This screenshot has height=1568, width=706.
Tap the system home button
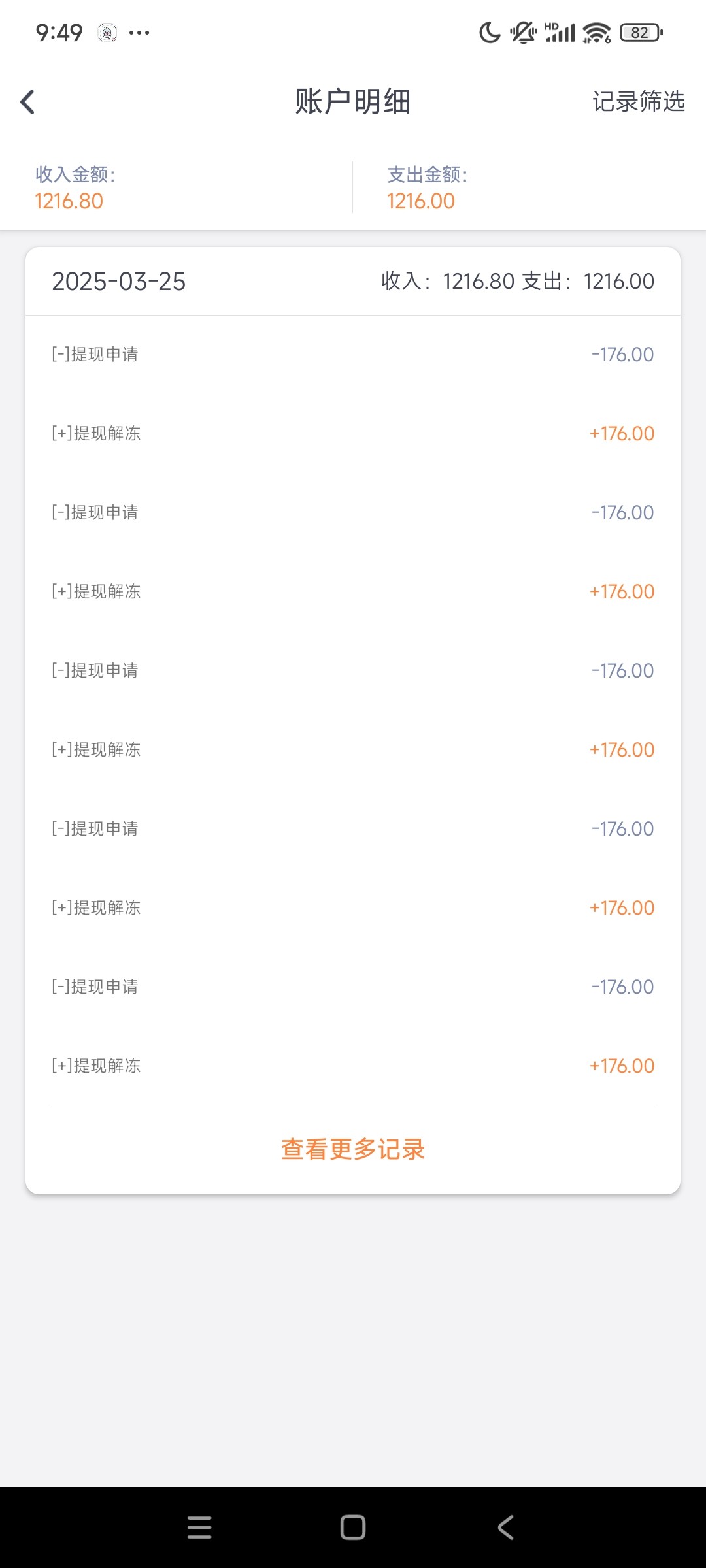353,1527
